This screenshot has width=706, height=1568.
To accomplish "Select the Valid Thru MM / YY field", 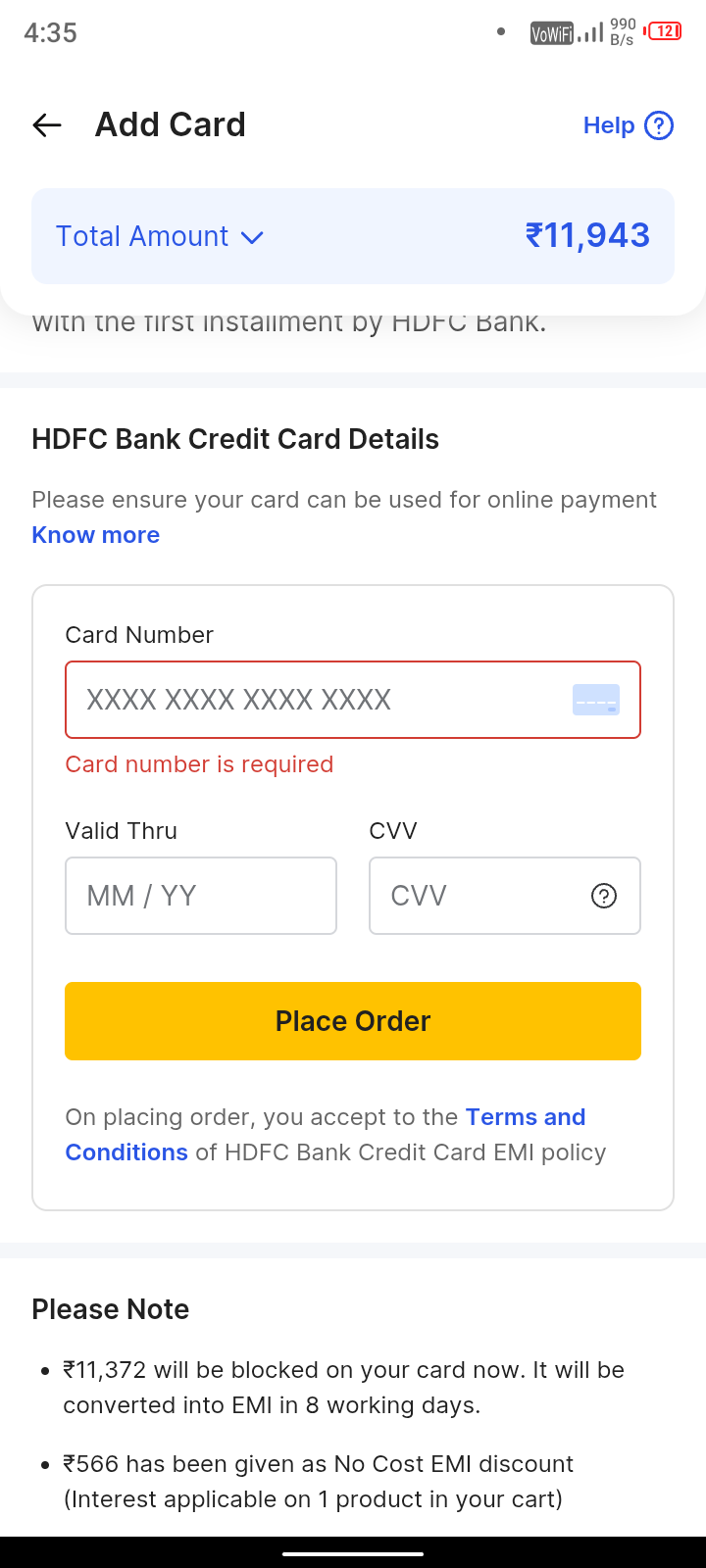I will tap(201, 896).
